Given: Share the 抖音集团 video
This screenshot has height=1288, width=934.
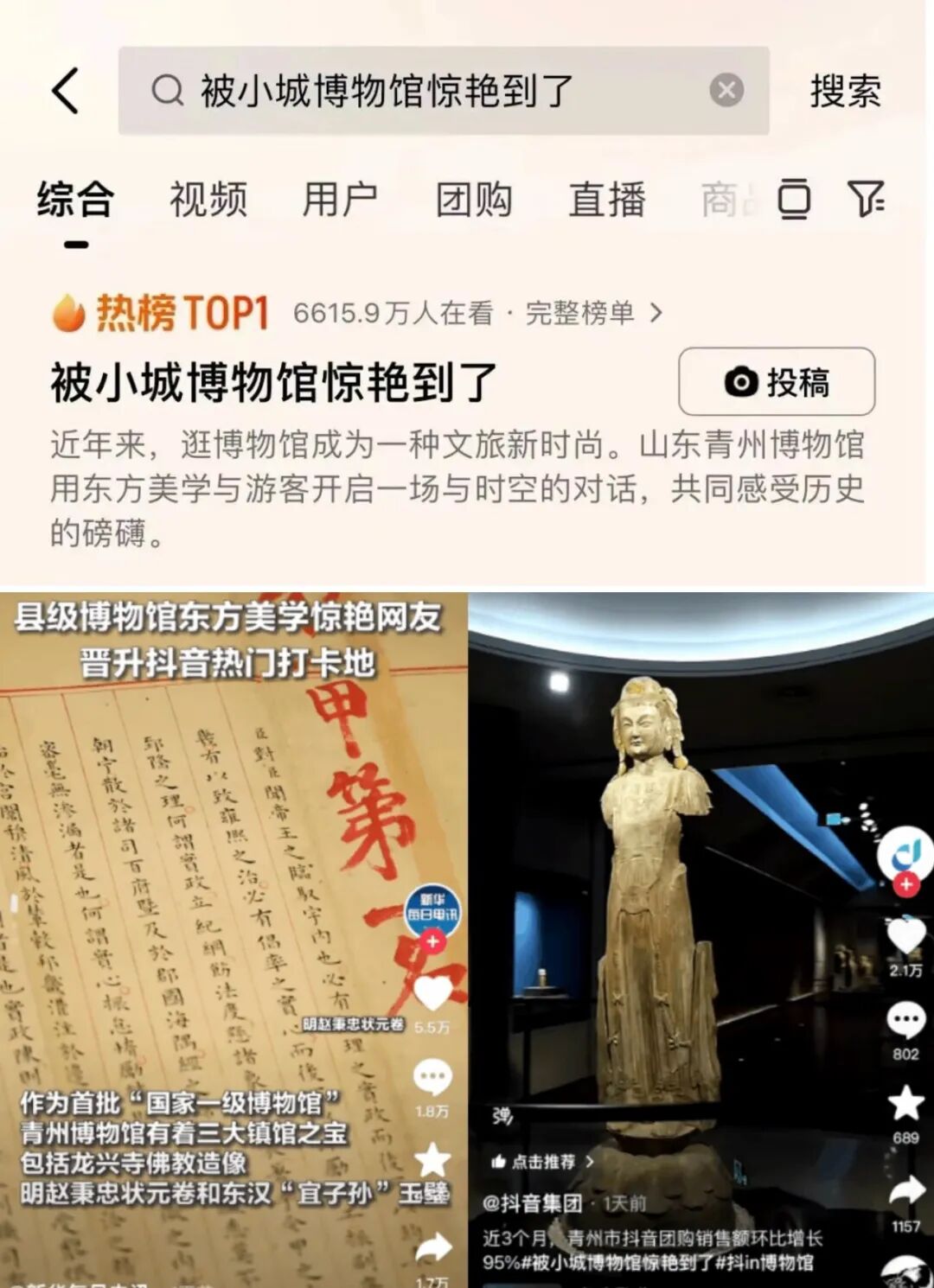Looking at the screenshot, I should (905, 1193).
